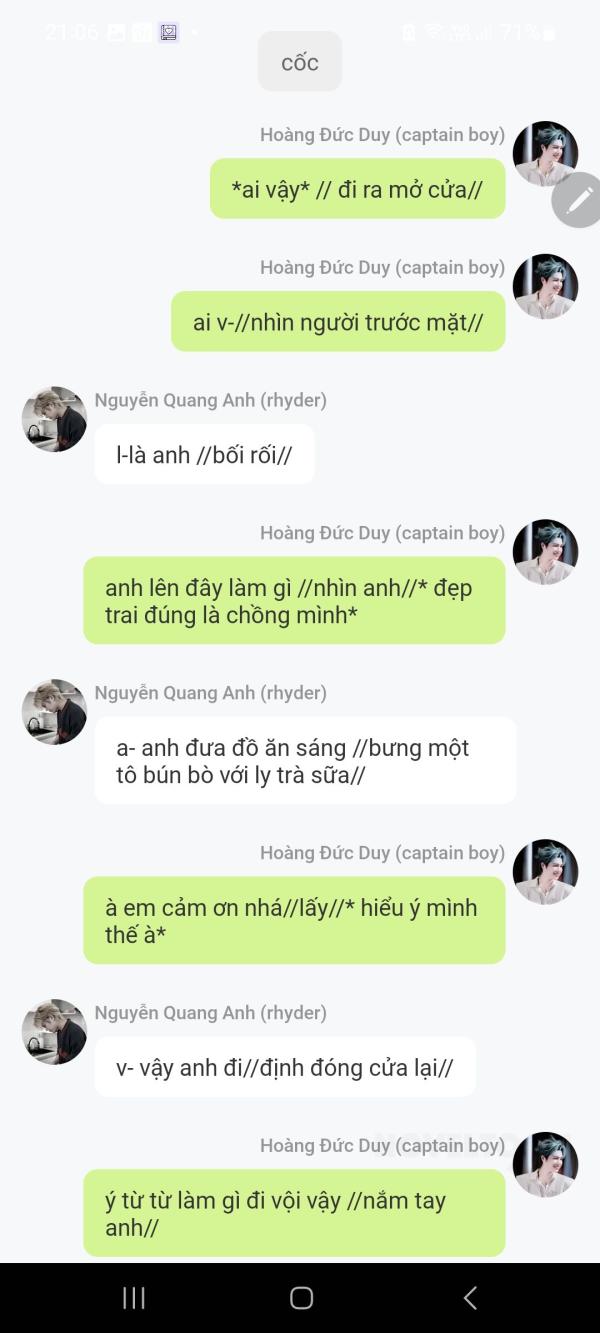Tap message "v- vậy anh đi//định đóng cửa lại//"
The image size is (600, 1333).
[284, 1067]
